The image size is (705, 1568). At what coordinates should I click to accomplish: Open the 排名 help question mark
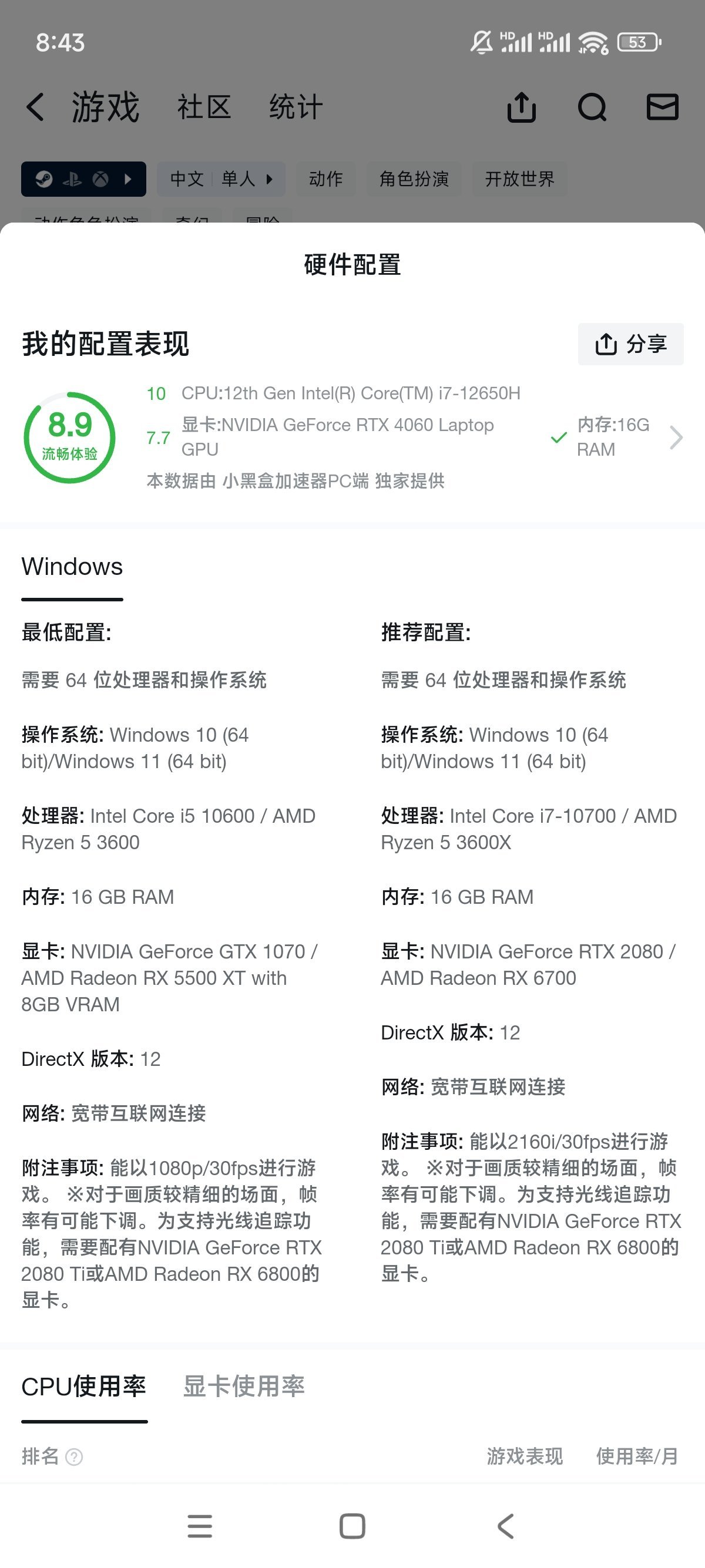point(74,1456)
